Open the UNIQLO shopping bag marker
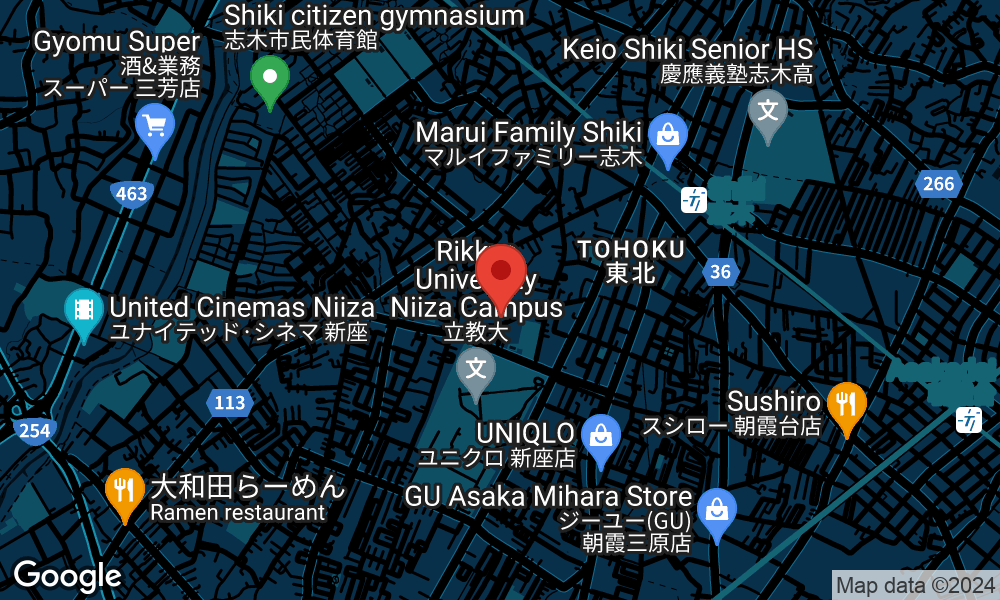The width and height of the screenshot is (1000, 600). [x=600, y=436]
